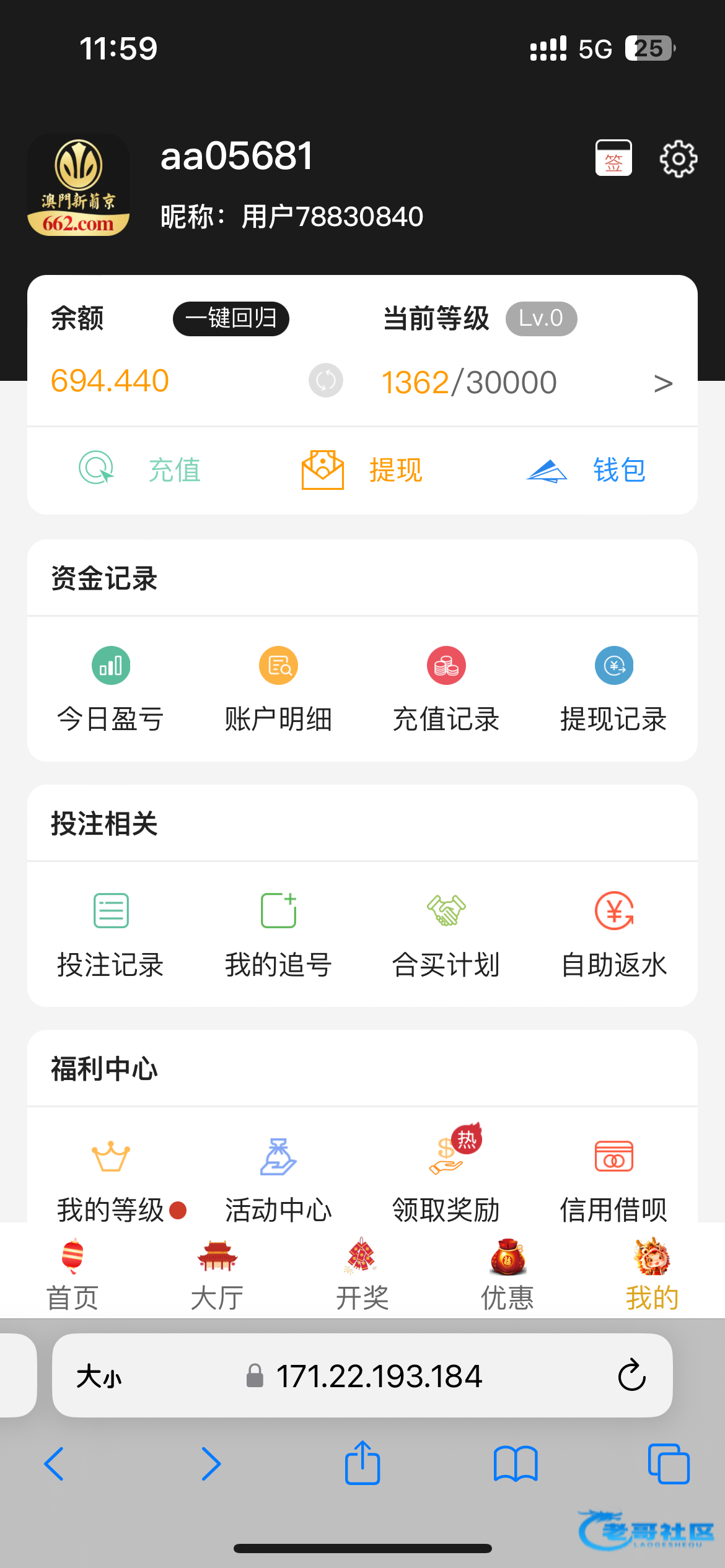
Task: Open 充值 recharge
Action: click(141, 469)
